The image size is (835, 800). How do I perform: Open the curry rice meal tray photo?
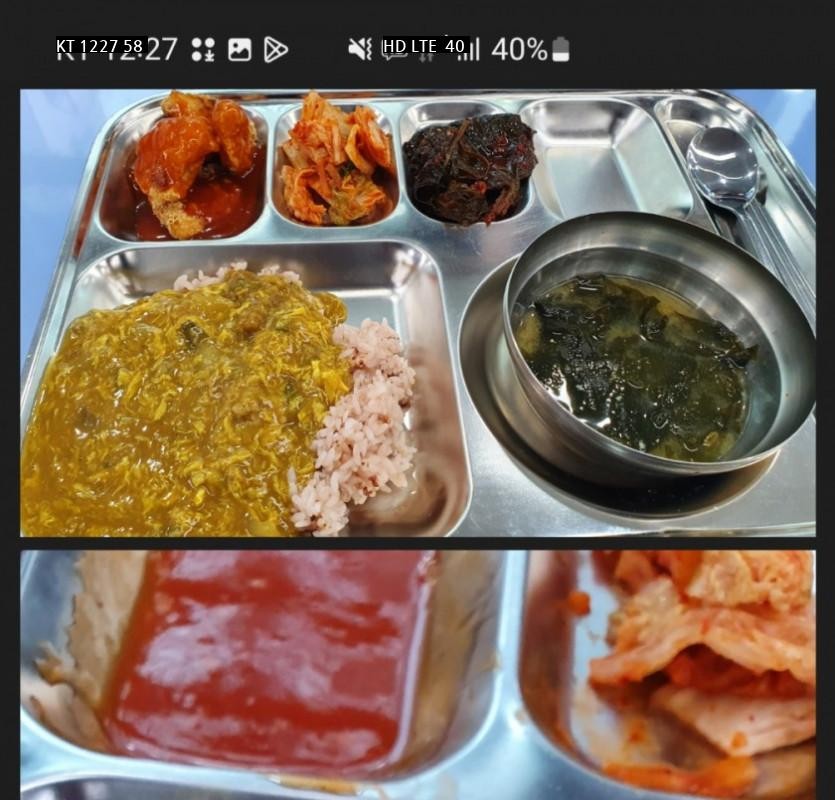tap(417, 313)
